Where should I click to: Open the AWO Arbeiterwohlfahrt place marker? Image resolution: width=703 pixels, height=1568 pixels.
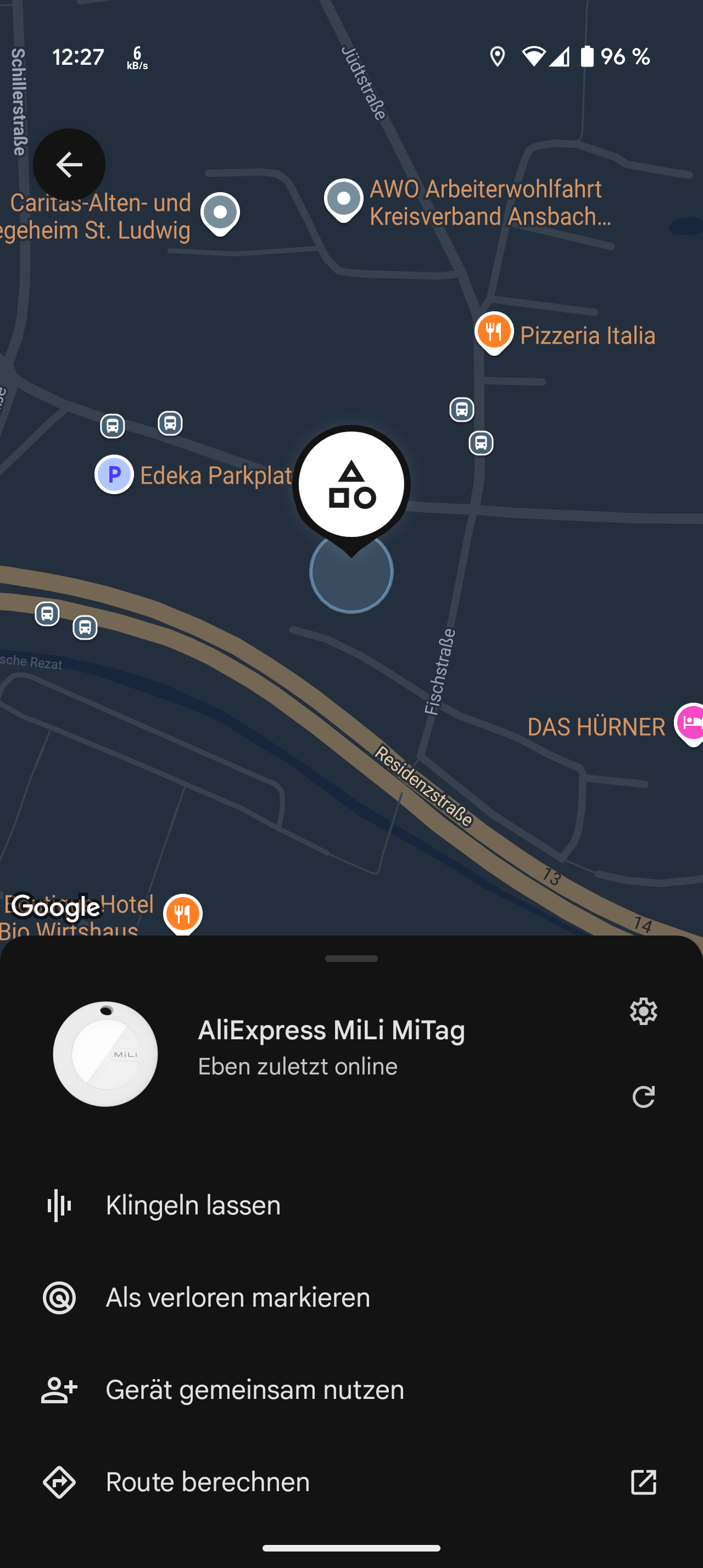[343, 200]
